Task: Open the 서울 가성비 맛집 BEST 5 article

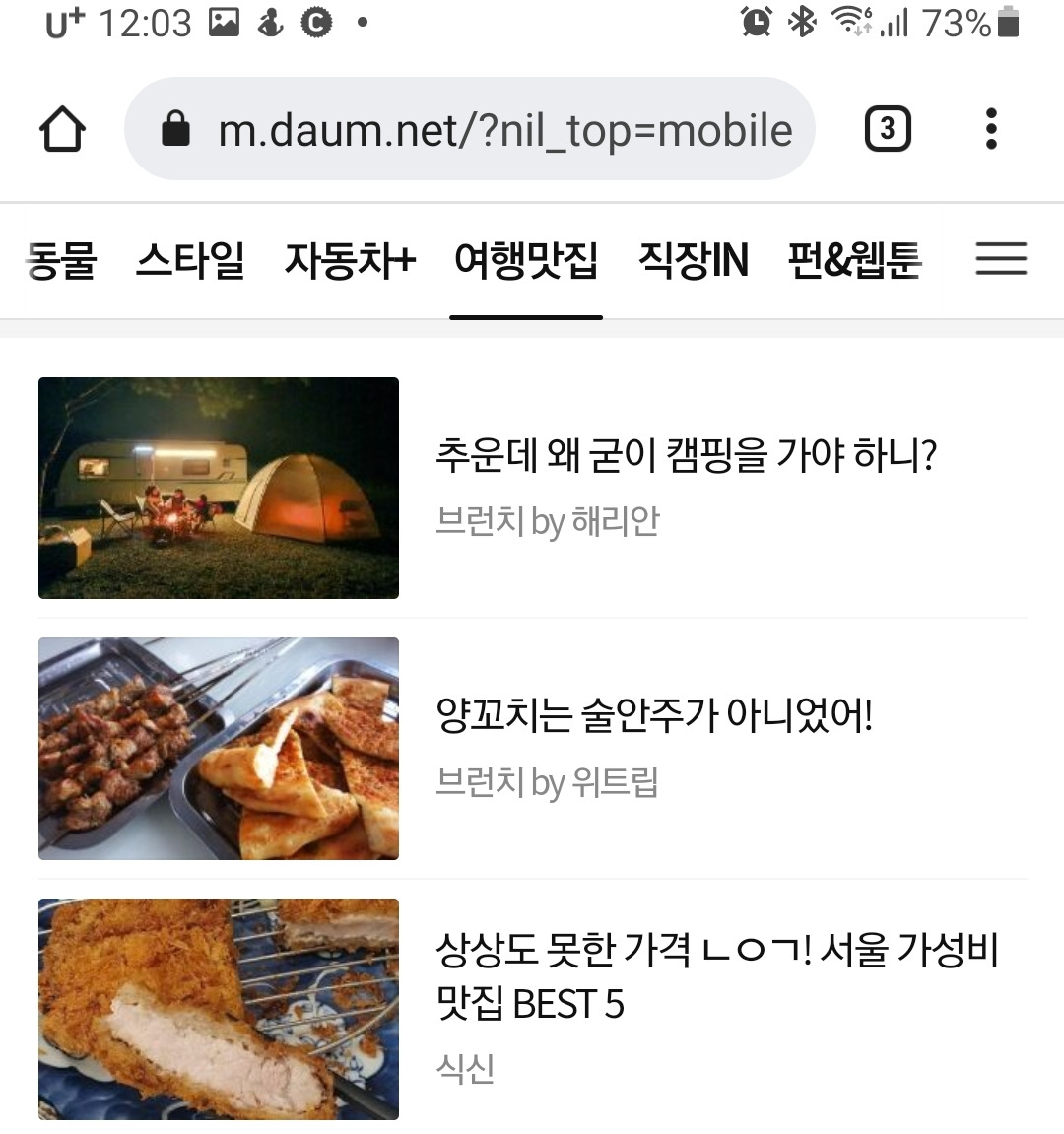Action: point(716,976)
